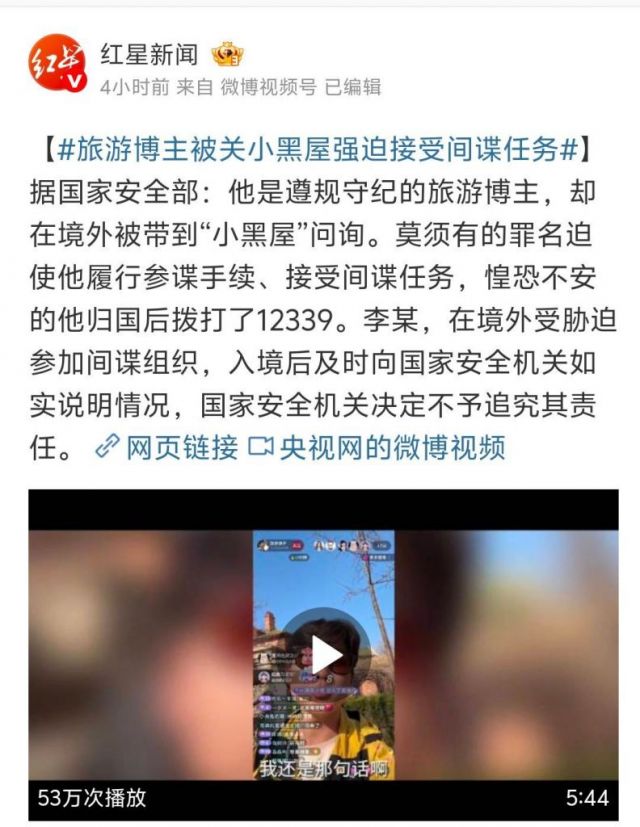Open the 网页链接 link

(x=168, y=447)
